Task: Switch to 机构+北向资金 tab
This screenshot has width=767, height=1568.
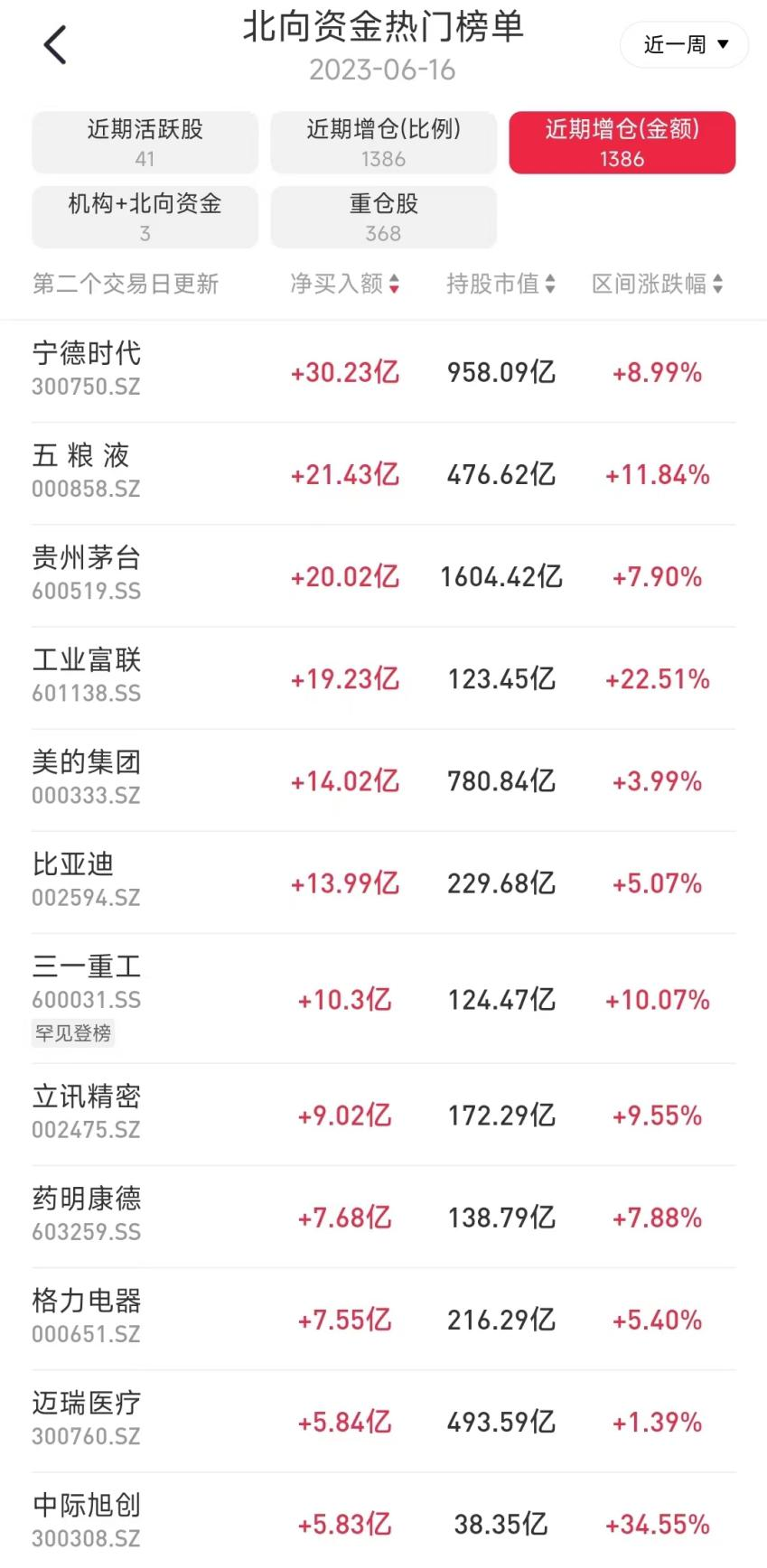Action: pos(145,217)
